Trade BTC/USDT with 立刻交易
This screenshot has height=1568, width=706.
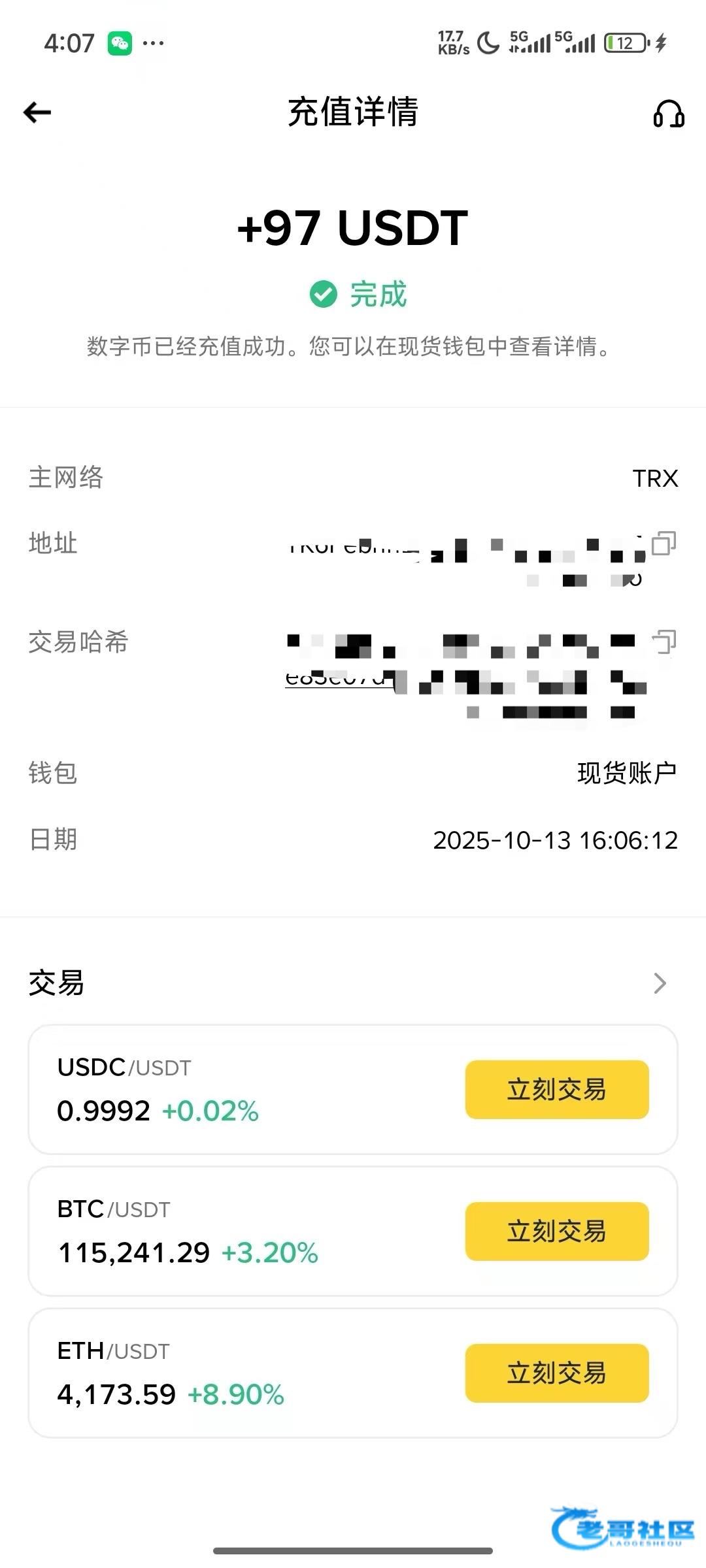click(556, 1231)
